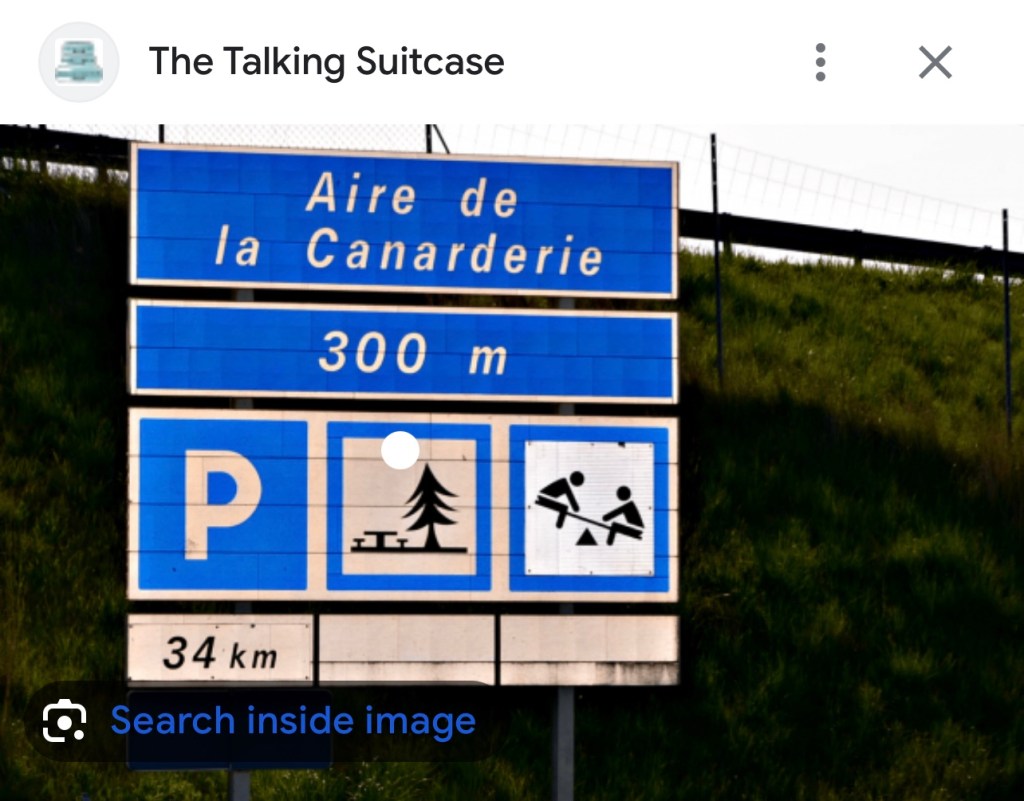Image resolution: width=1024 pixels, height=801 pixels.
Task: Close the image viewer
Action: (x=935, y=62)
